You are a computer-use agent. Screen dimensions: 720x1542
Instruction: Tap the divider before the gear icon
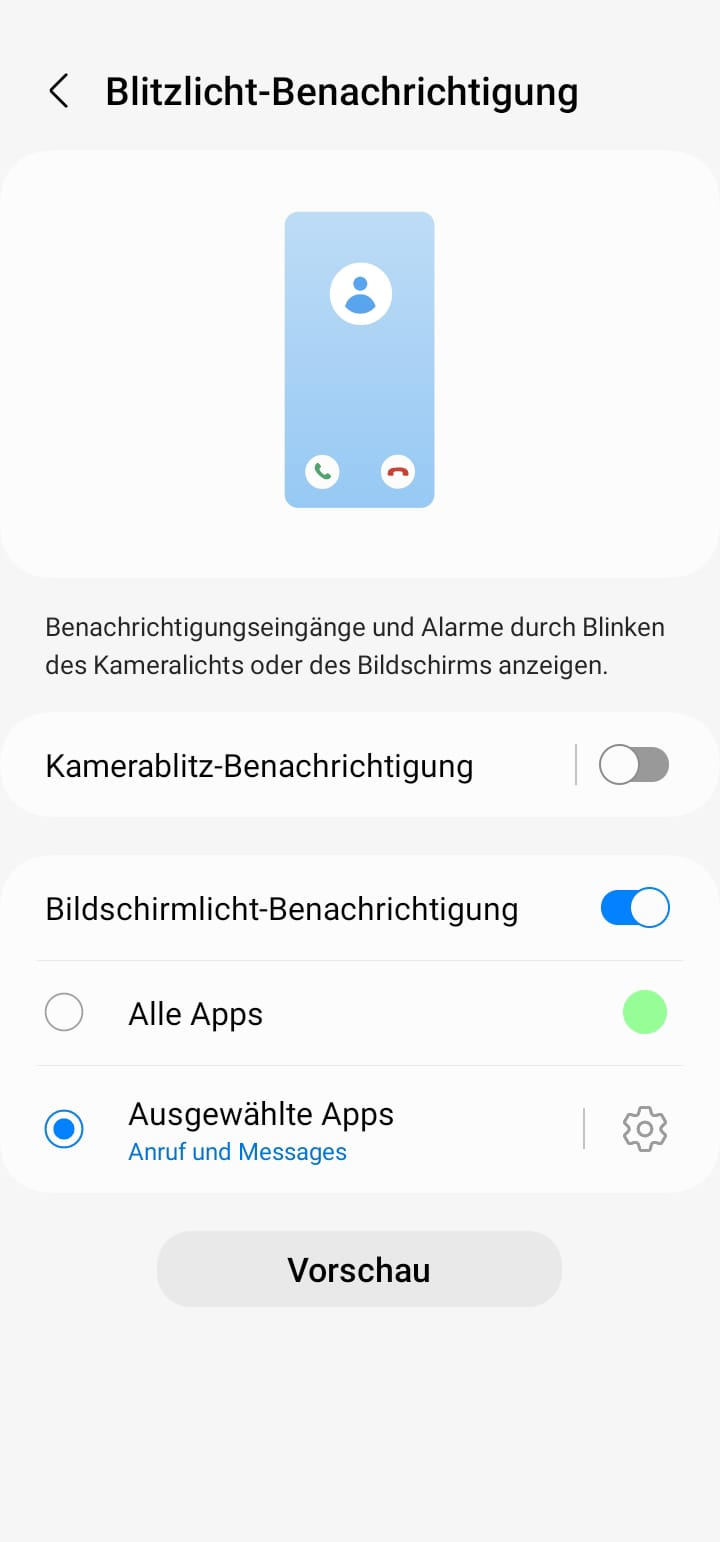click(585, 1128)
